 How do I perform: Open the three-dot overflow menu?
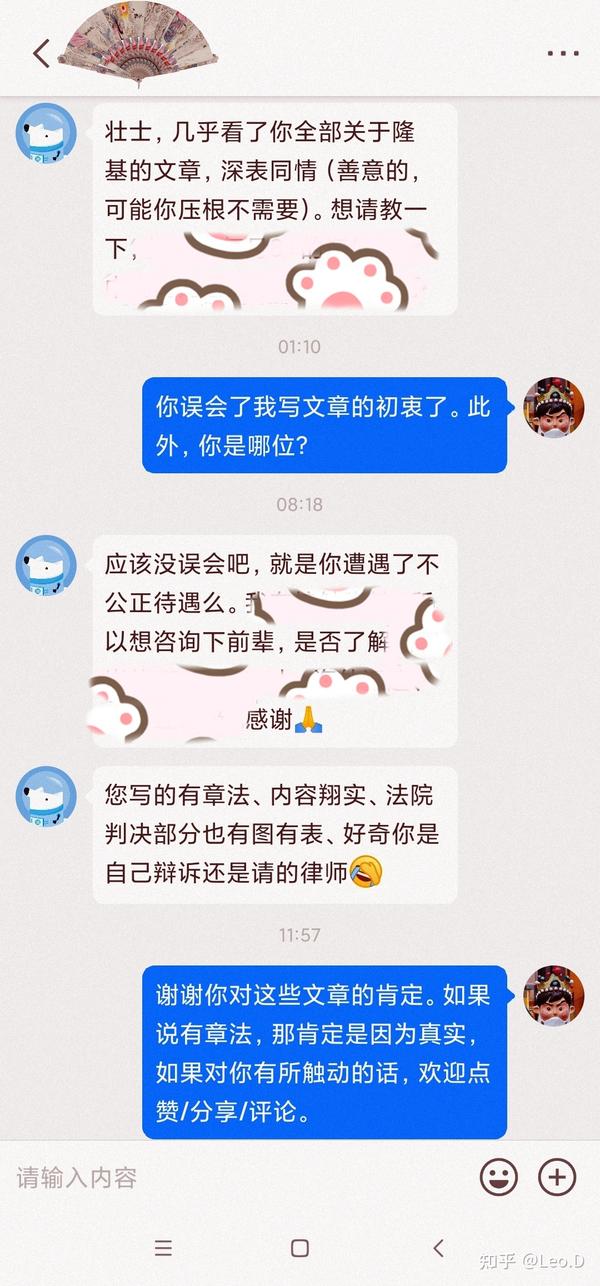(563, 53)
